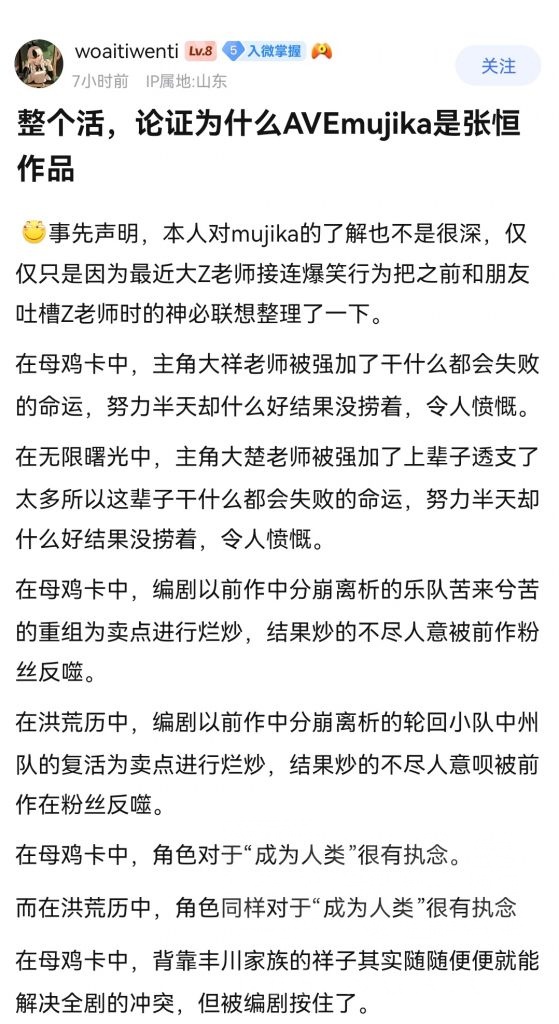Open woaitiwenti's profile avatar
559x1024 pixels.
pyautogui.click(x=39, y=63)
